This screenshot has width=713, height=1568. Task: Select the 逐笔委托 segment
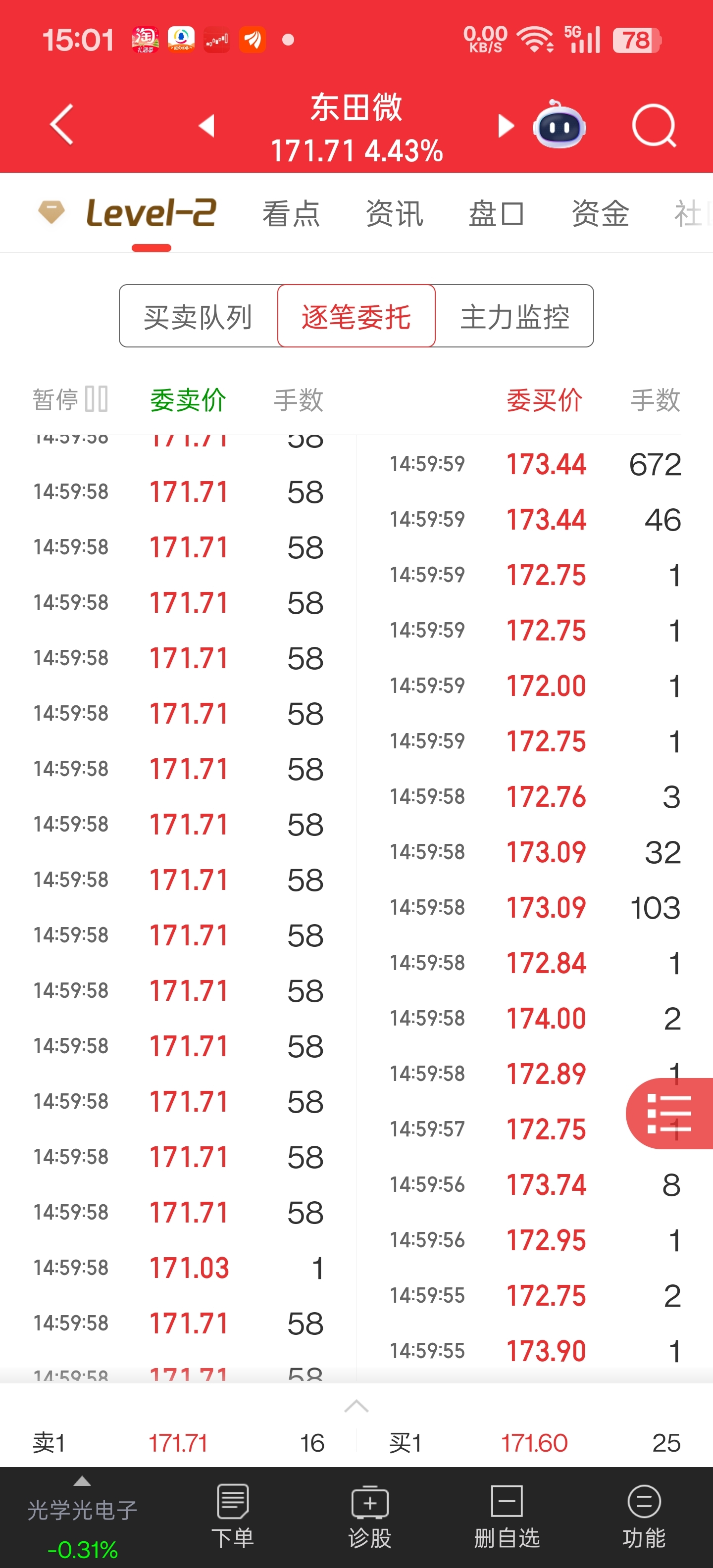click(x=356, y=316)
